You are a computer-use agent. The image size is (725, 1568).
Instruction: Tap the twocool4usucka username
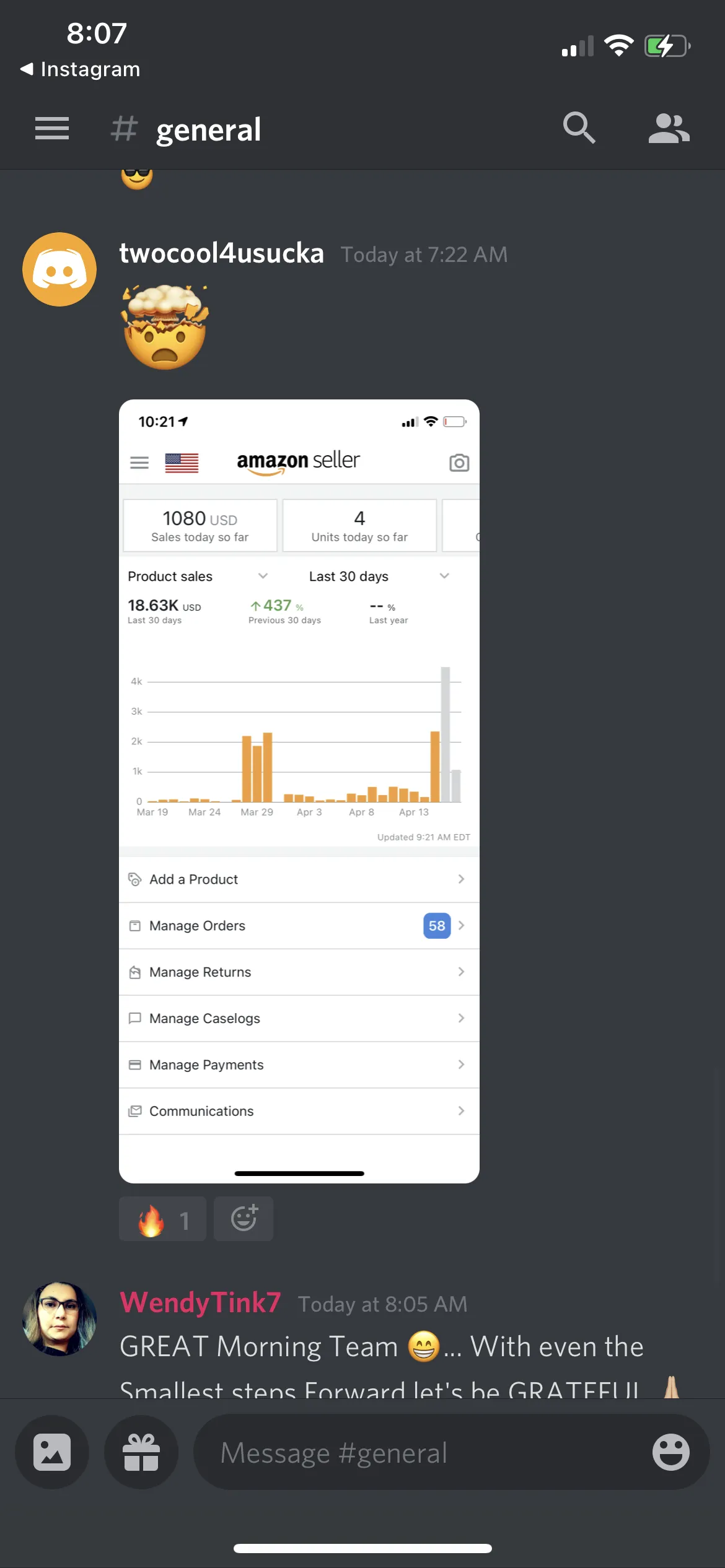click(x=222, y=253)
